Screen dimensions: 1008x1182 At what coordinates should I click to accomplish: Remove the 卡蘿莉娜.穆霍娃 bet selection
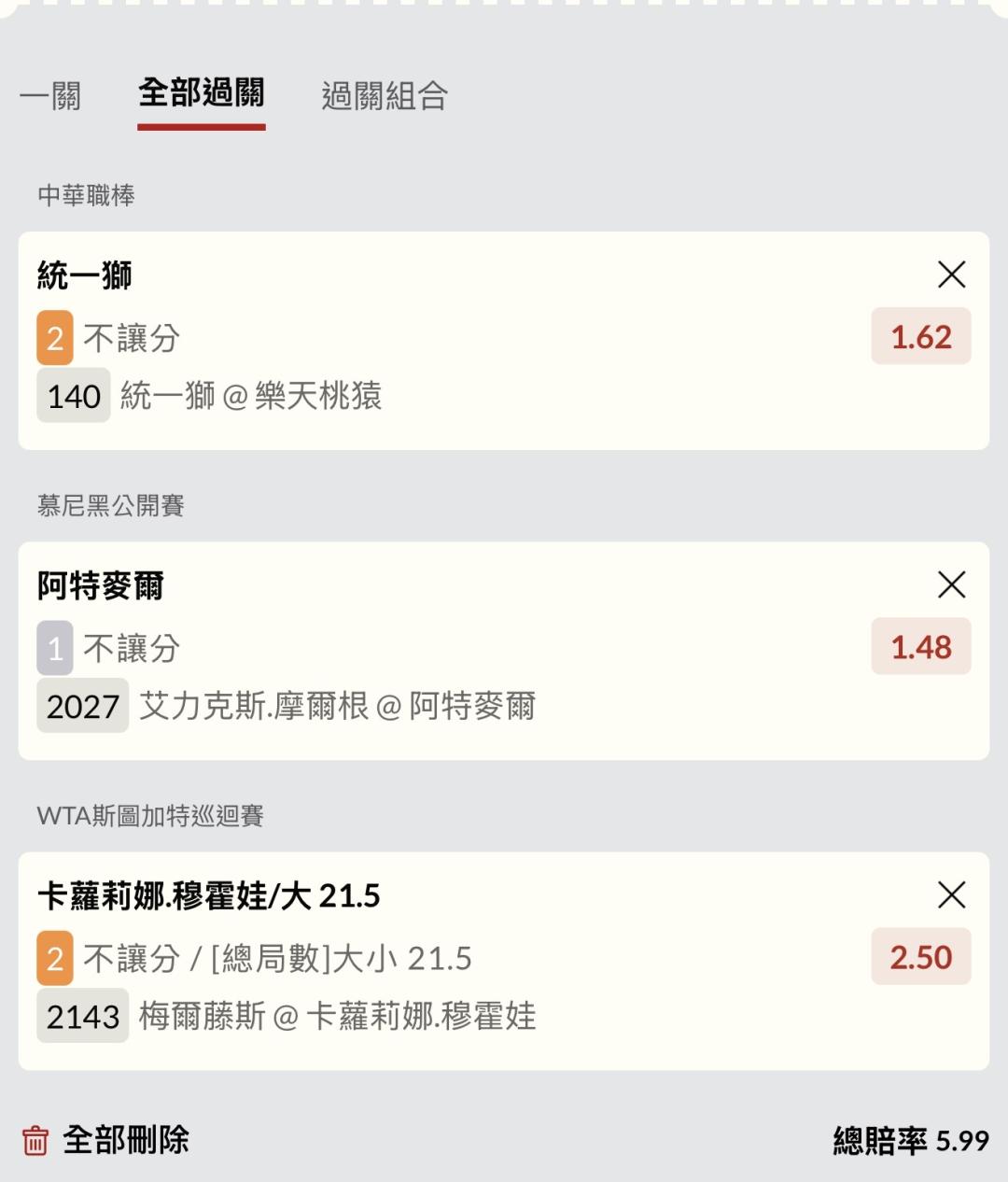(951, 895)
